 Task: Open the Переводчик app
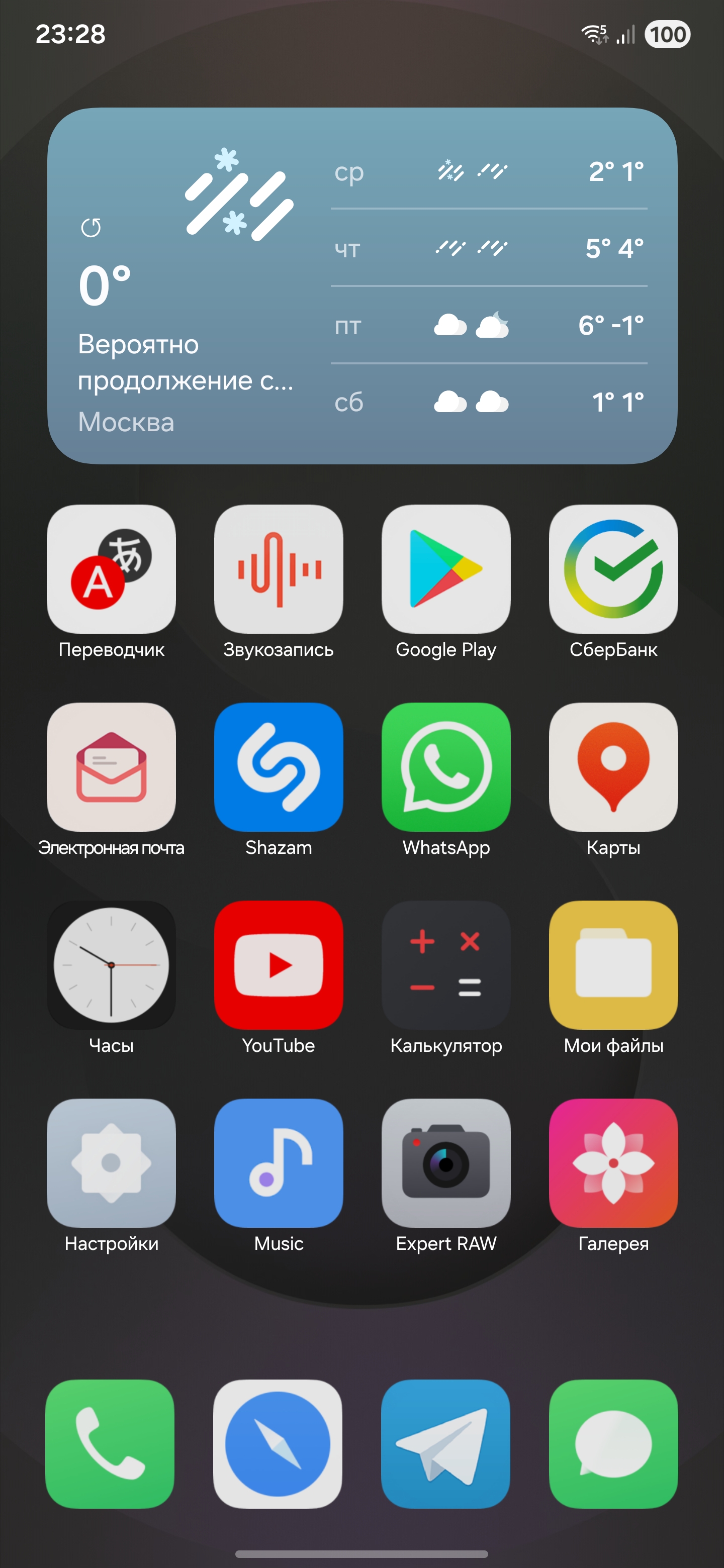(112, 569)
